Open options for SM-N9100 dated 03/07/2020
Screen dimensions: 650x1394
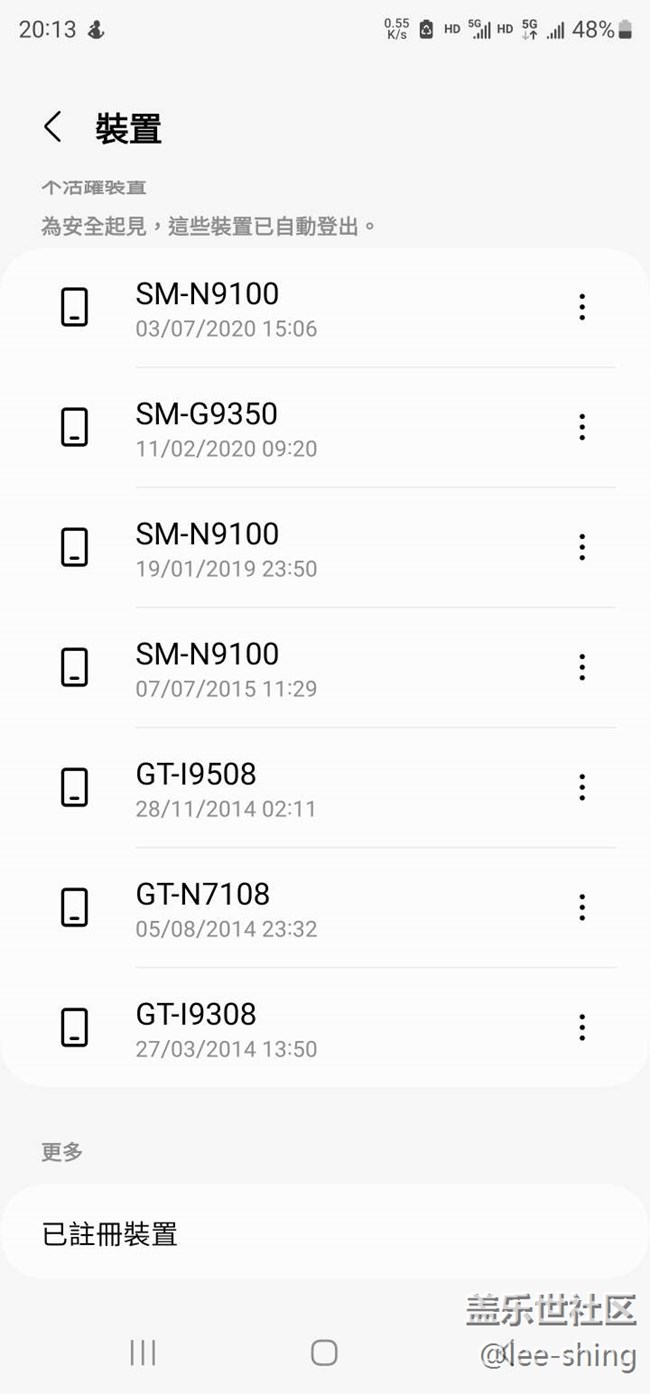[x=582, y=307]
